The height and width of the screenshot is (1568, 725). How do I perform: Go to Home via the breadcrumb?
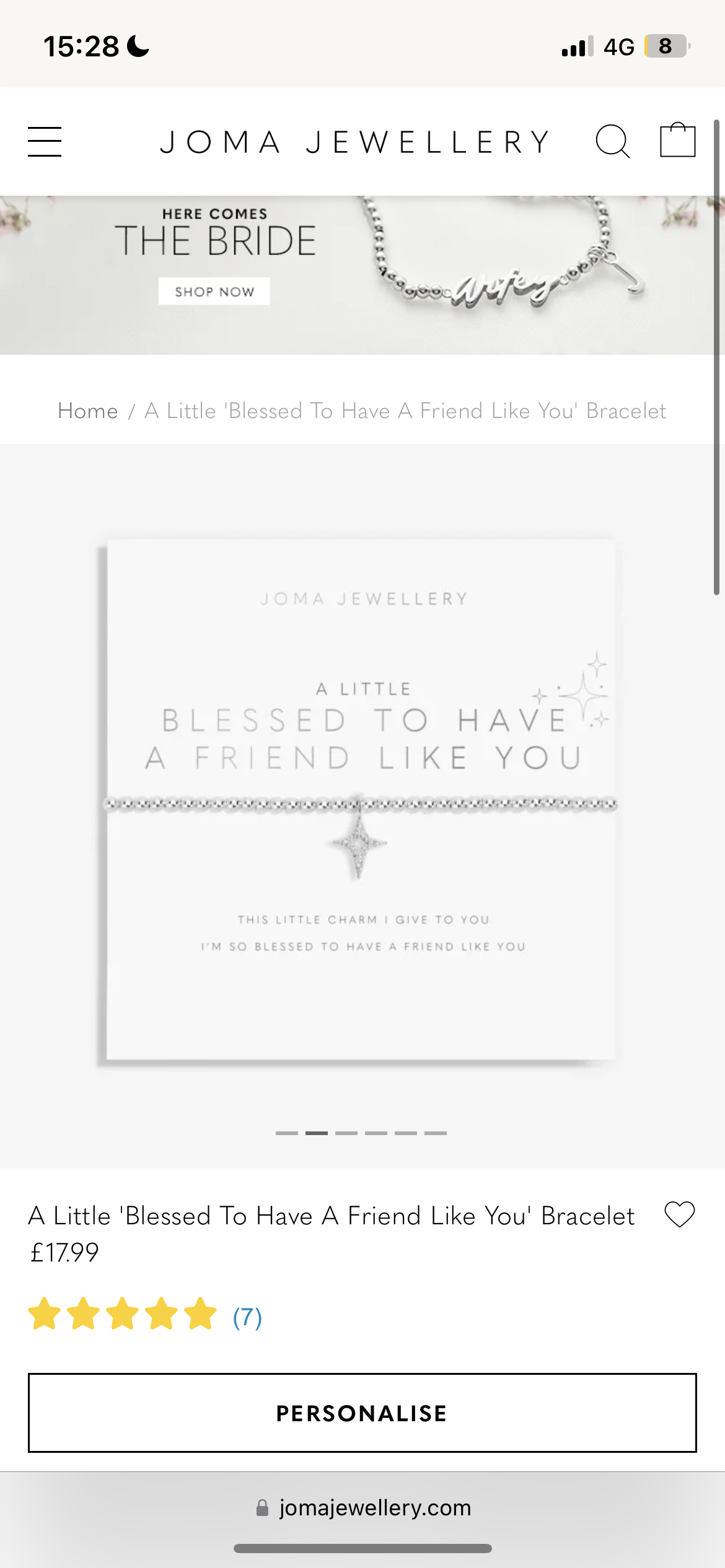pos(87,411)
